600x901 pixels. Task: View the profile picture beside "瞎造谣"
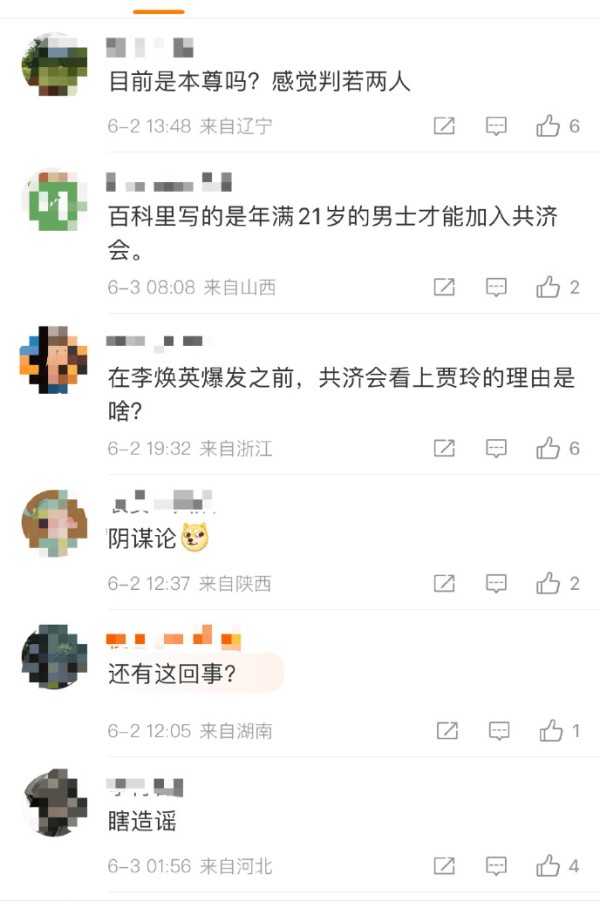point(54,803)
